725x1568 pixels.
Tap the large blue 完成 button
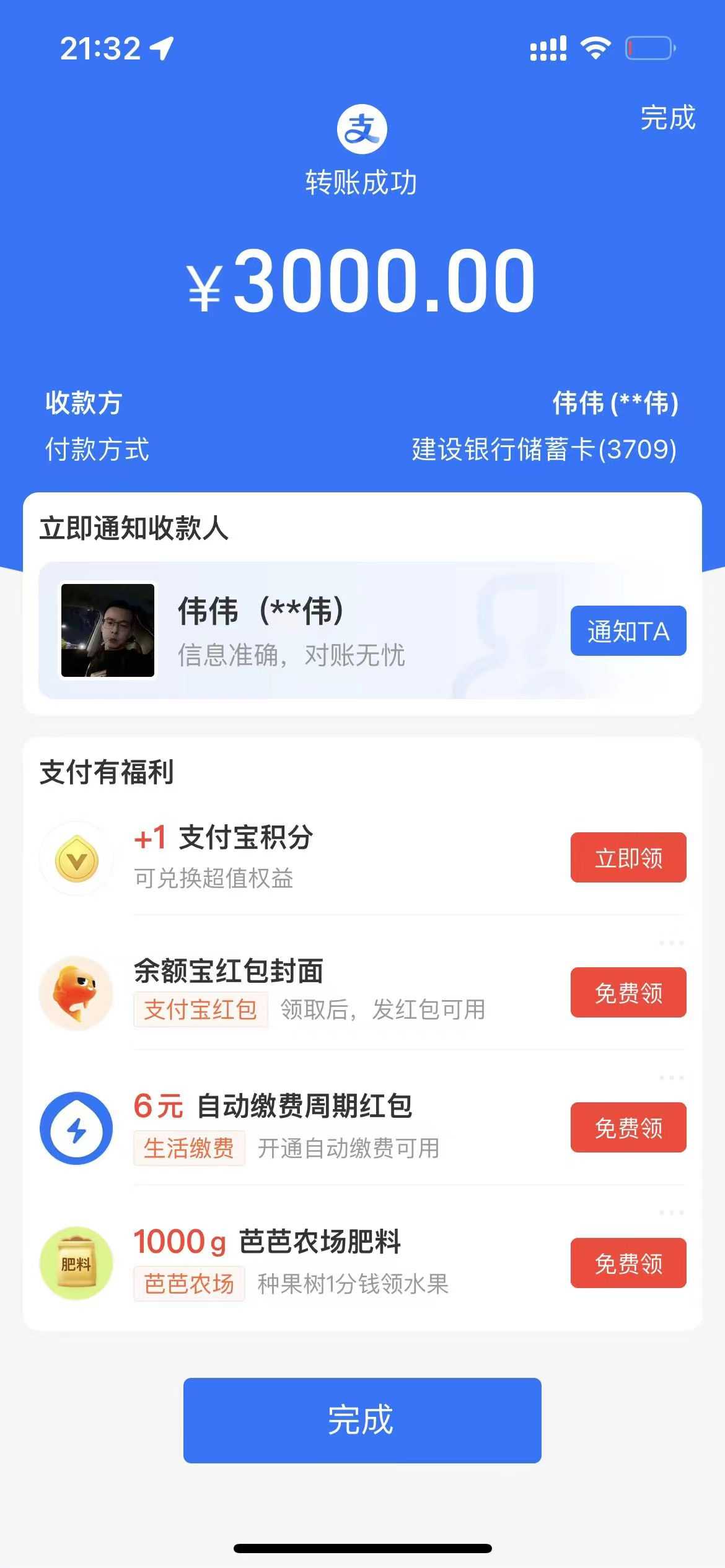tap(362, 1420)
